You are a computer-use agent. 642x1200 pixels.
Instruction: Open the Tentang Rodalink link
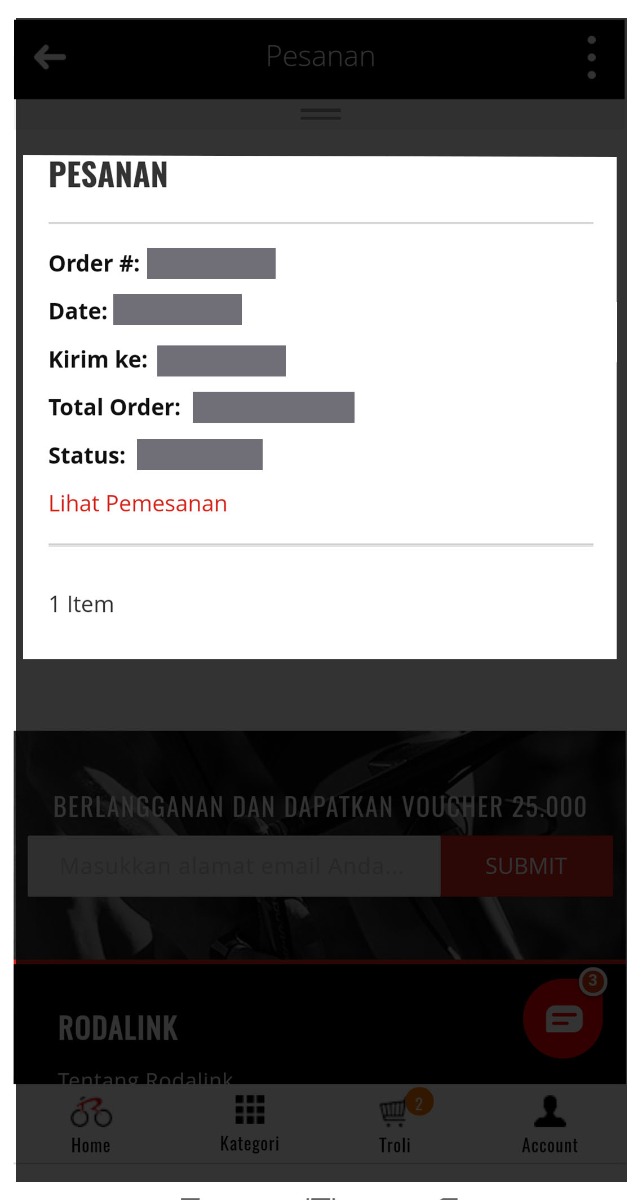tap(146, 1079)
